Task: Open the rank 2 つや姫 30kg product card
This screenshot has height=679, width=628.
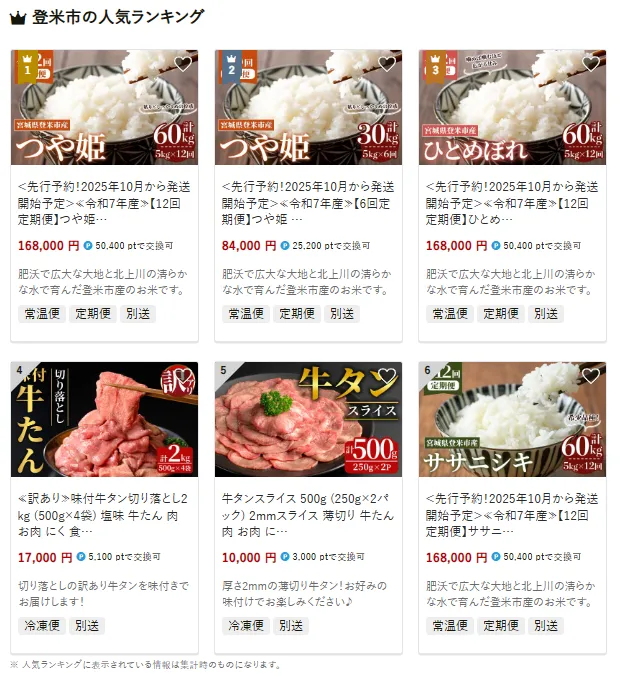Action: click(x=308, y=200)
